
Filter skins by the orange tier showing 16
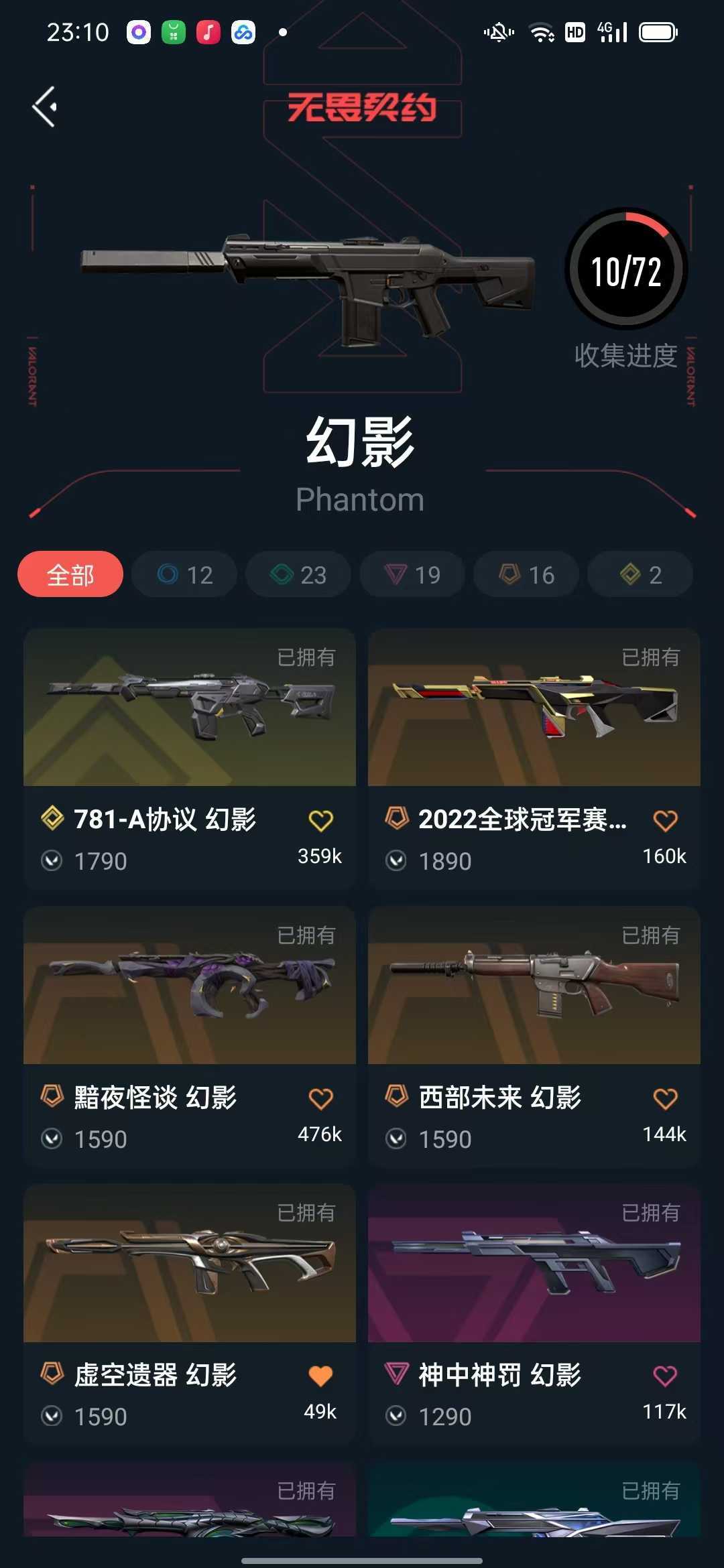[526, 574]
